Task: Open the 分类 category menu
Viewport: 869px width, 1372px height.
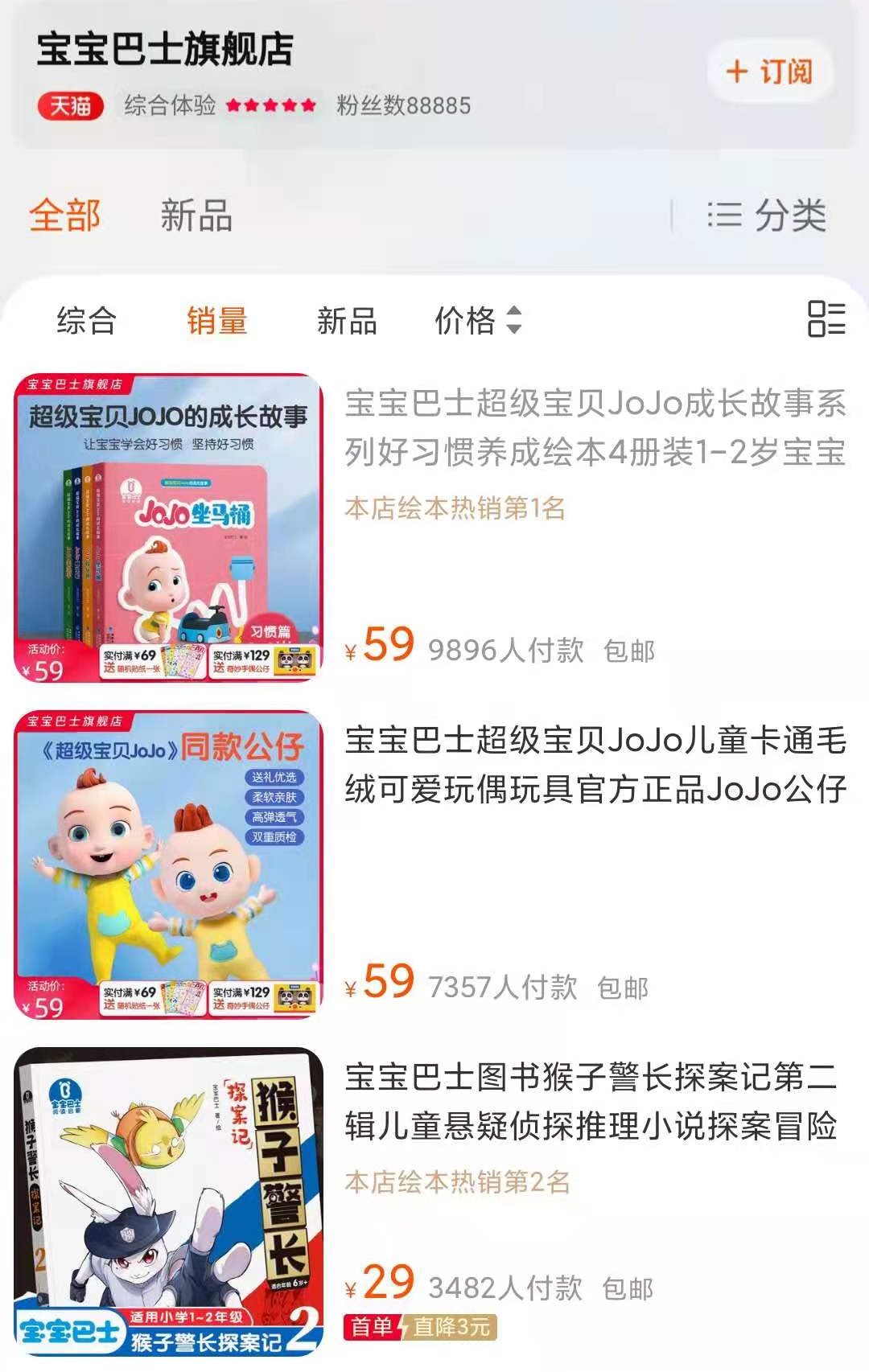Action: tap(767, 216)
